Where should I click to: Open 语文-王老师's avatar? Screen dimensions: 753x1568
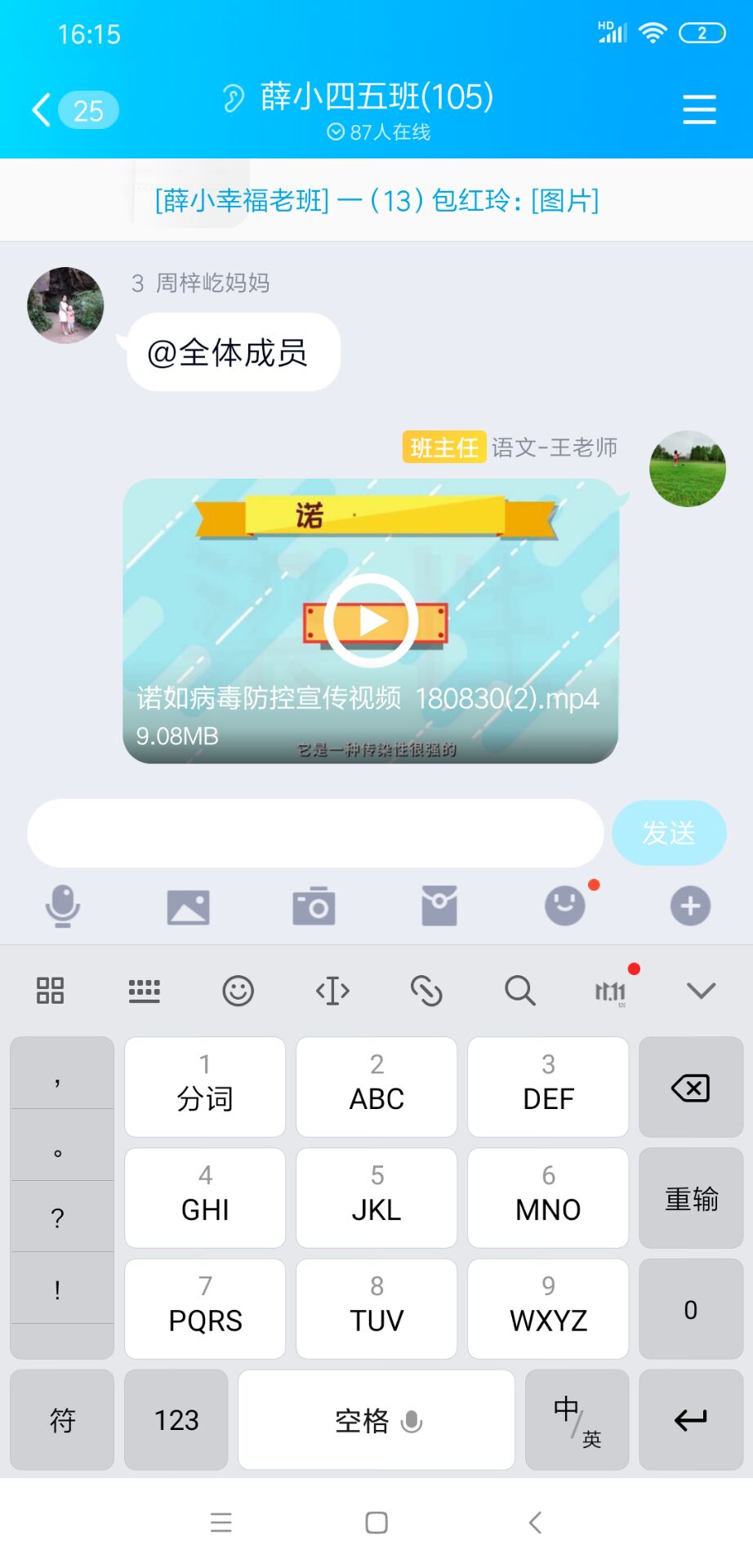pos(688,469)
